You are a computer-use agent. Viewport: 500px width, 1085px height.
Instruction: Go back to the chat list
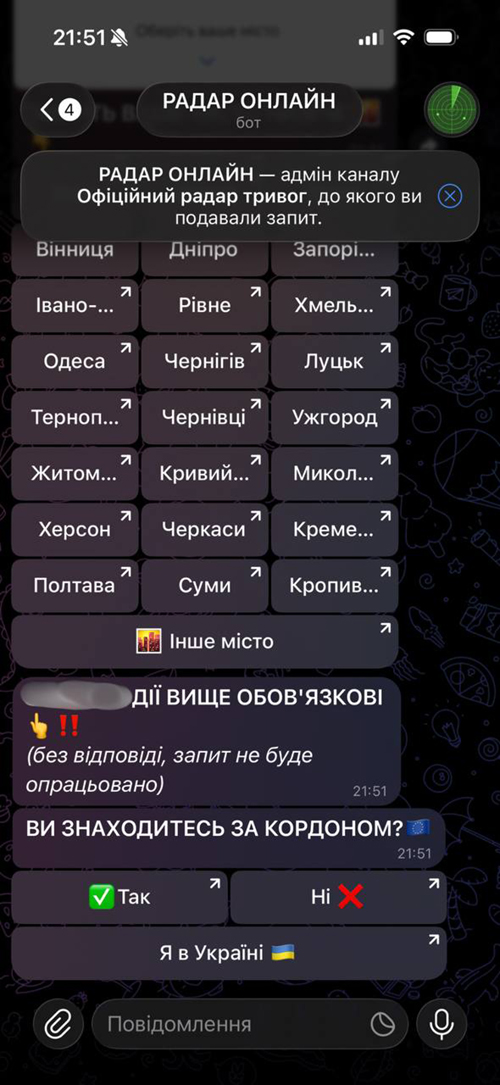coord(58,110)
